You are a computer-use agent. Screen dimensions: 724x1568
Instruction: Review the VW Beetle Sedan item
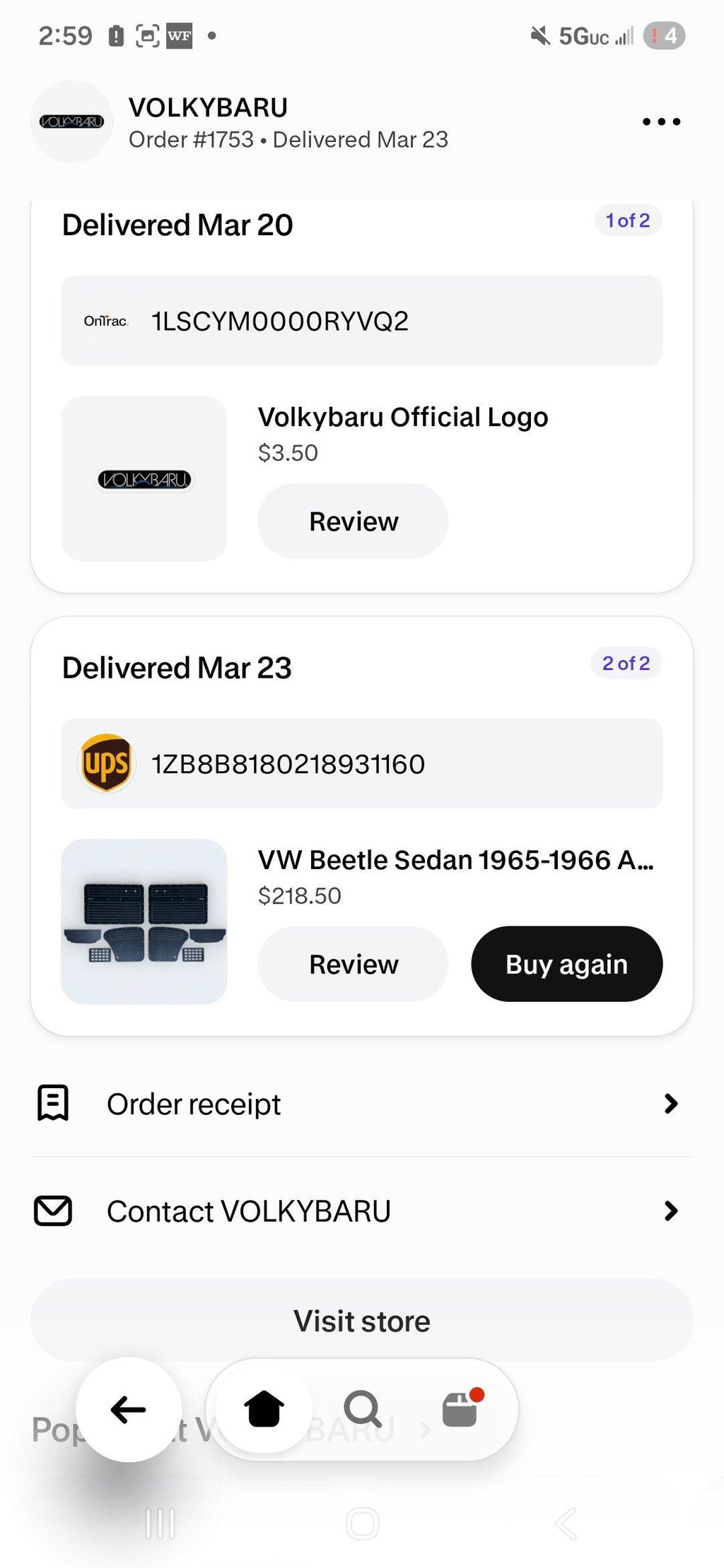click(x=353, y=964)
